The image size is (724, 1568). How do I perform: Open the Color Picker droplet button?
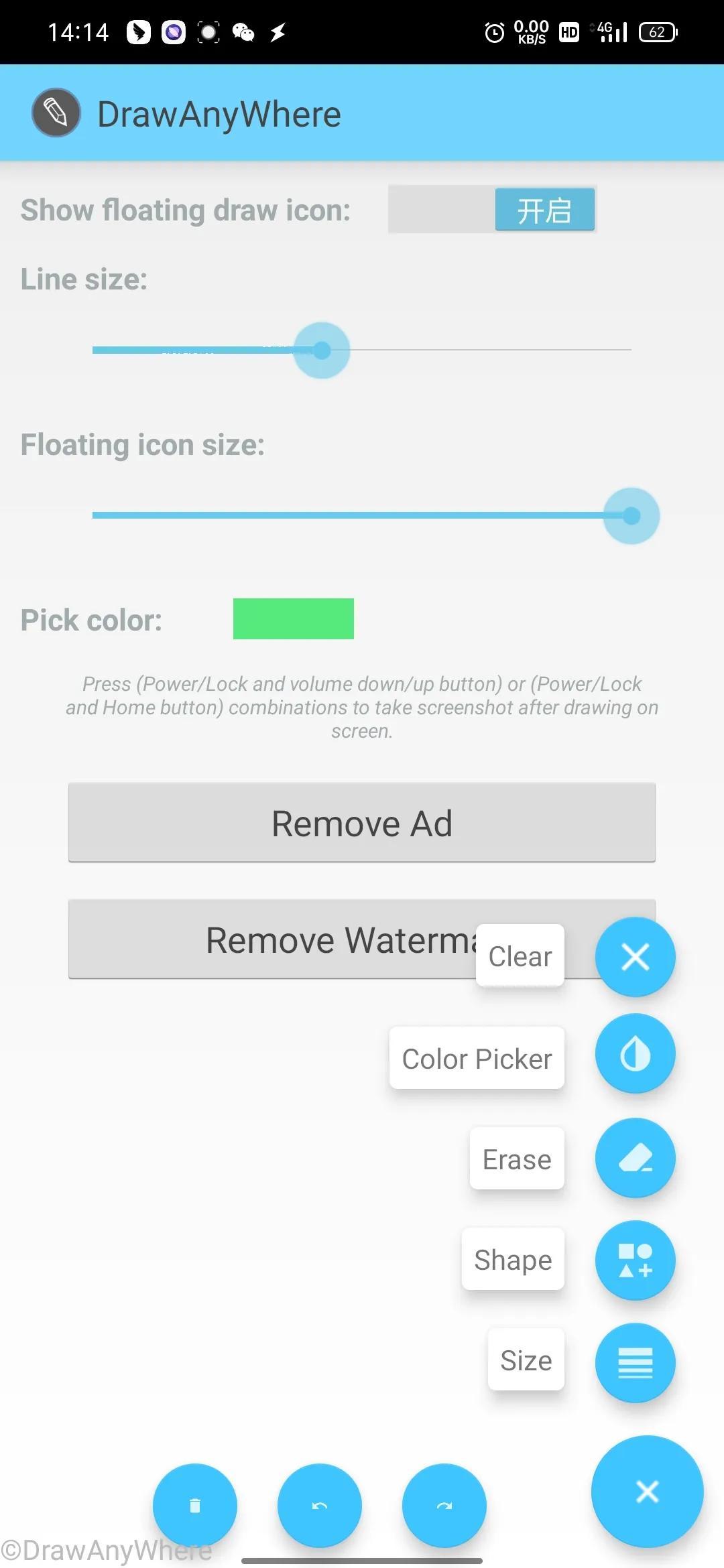(x=635, y=1054)
